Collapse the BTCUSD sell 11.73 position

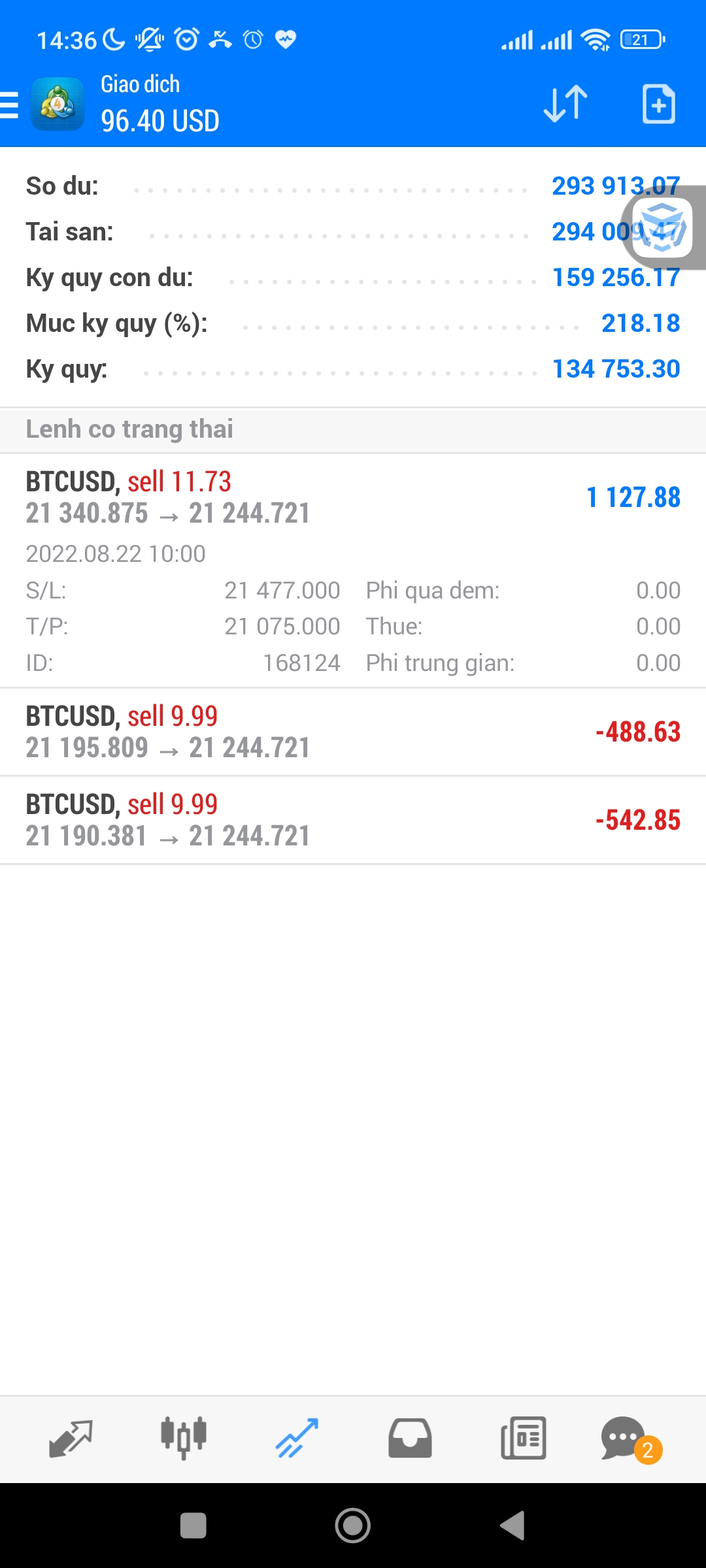pyautogui.click(x=353, y=498)
